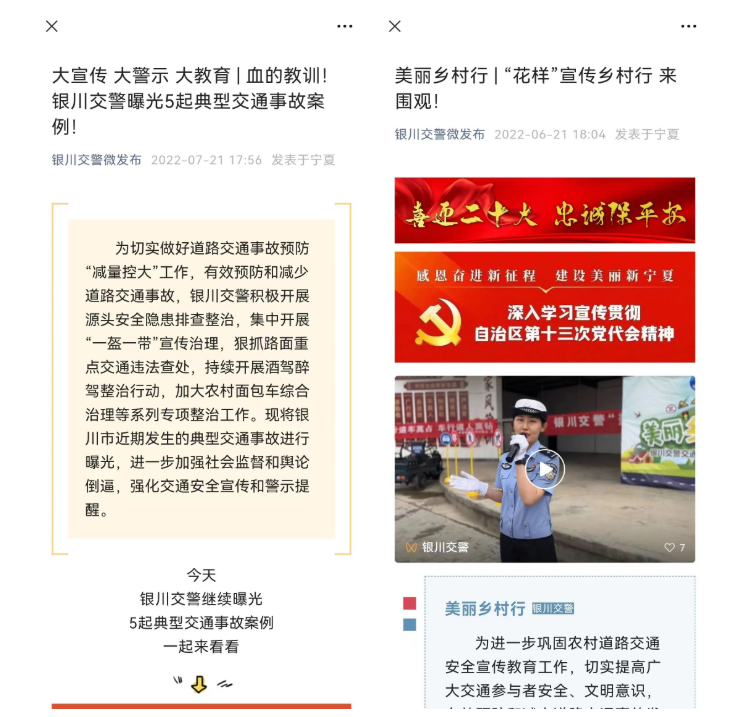
Task: Play the traffic police officer video
Action: 545,468
